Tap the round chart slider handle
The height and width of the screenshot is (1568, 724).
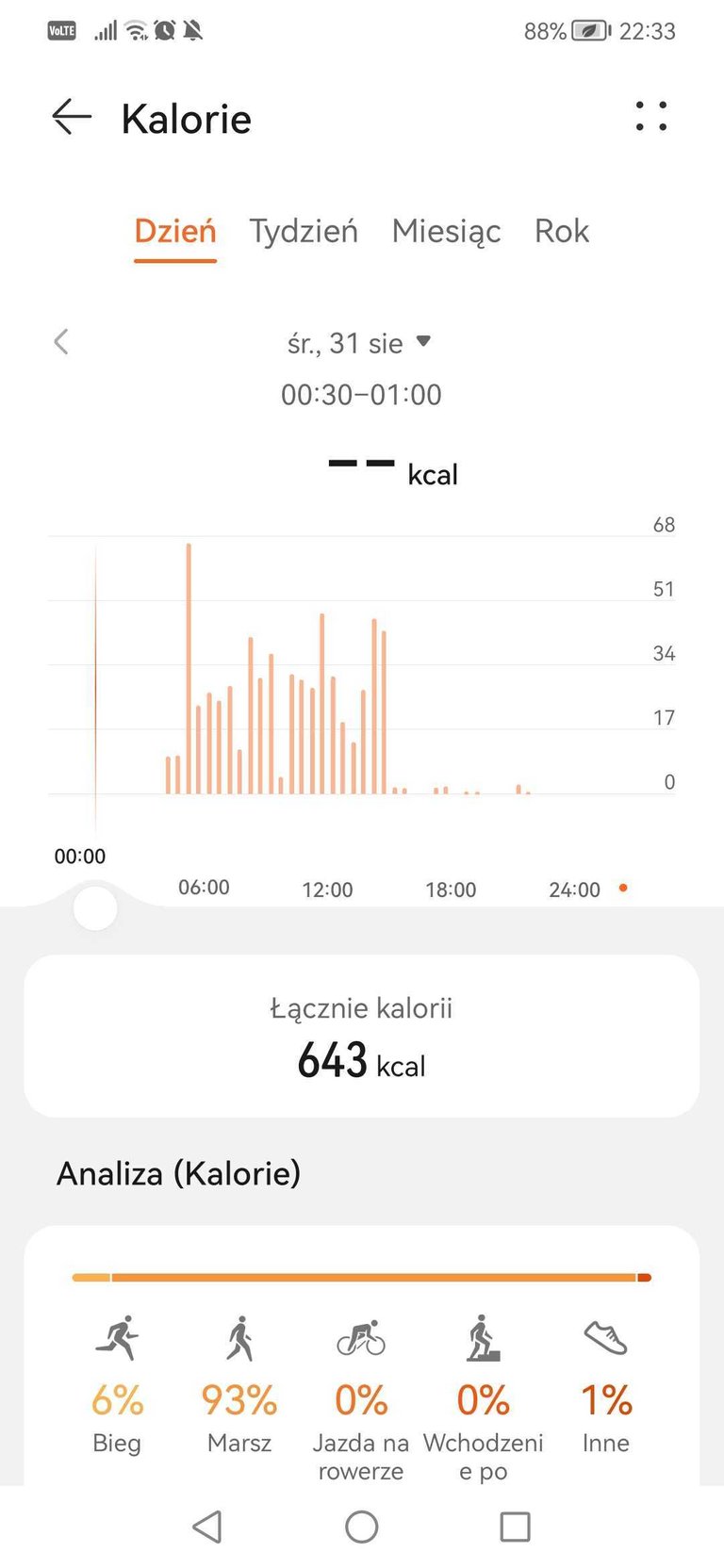95,908
